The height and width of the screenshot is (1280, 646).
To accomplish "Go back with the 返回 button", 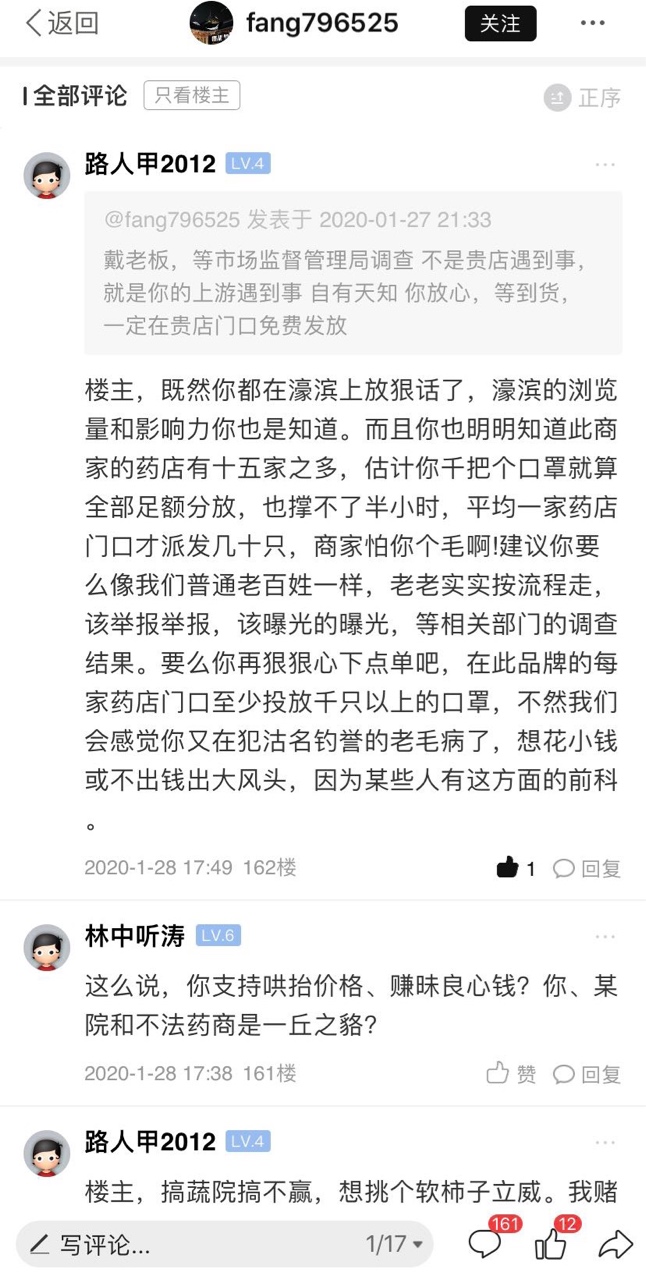I will tap(62, 23).
